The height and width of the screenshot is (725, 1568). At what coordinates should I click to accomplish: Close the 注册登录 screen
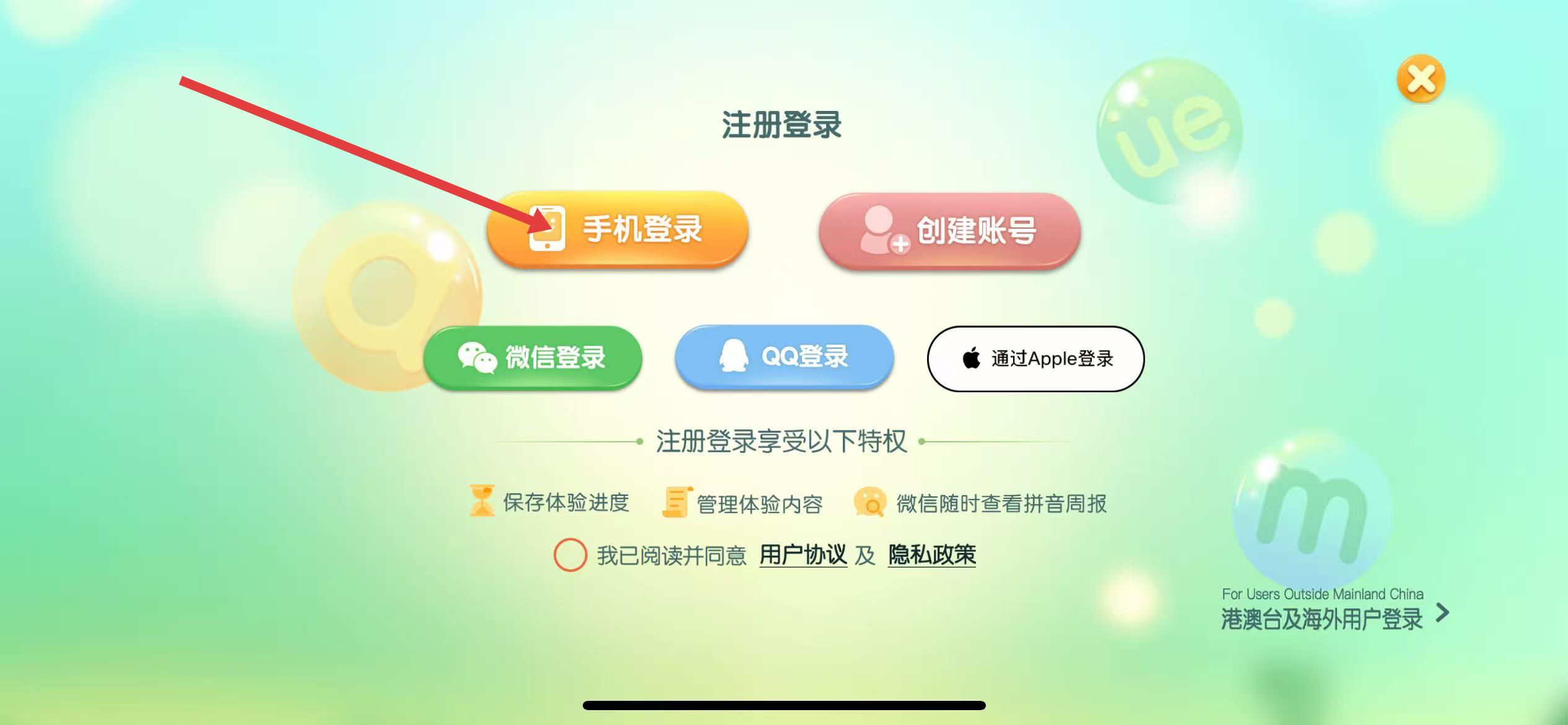[x=1421, y=79]
